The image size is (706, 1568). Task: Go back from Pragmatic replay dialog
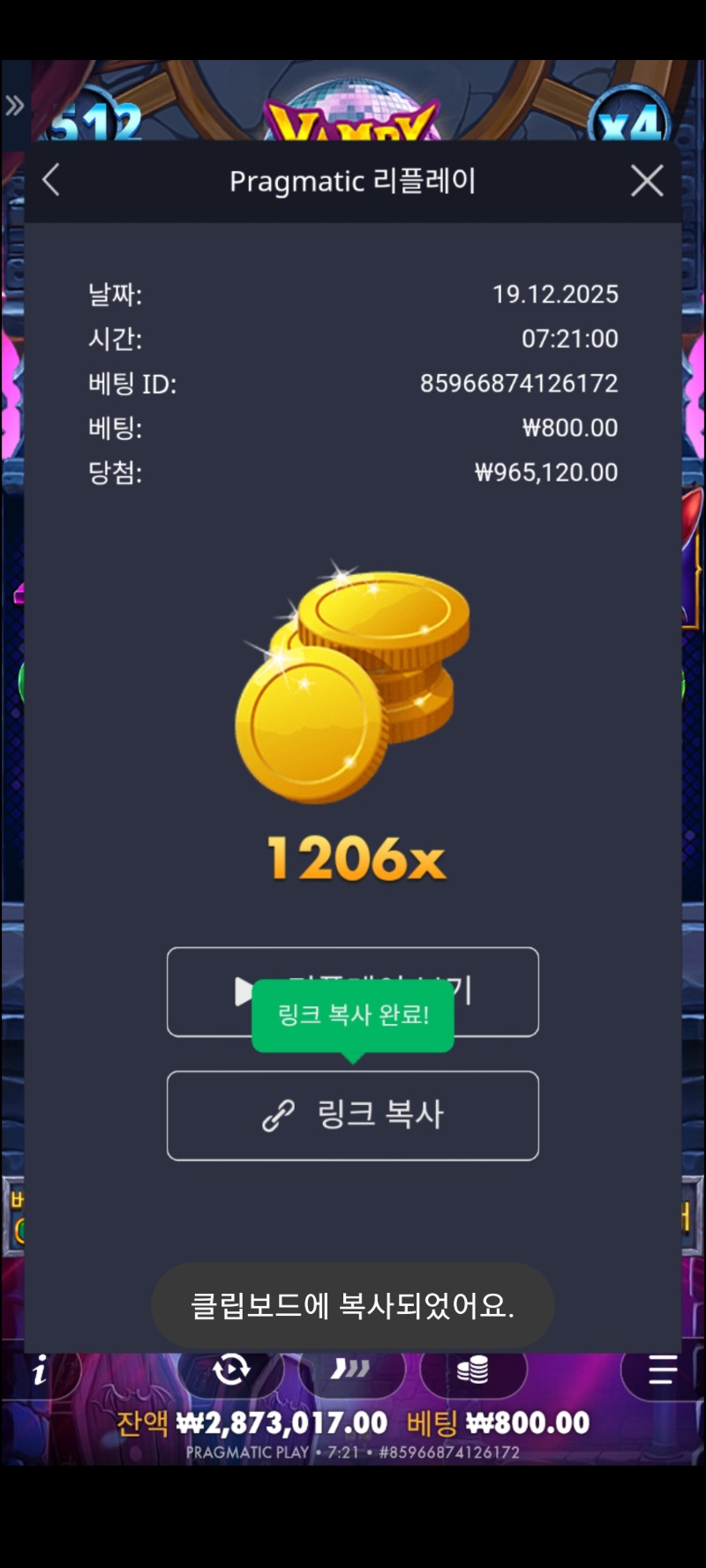click(x=51, y=181)
